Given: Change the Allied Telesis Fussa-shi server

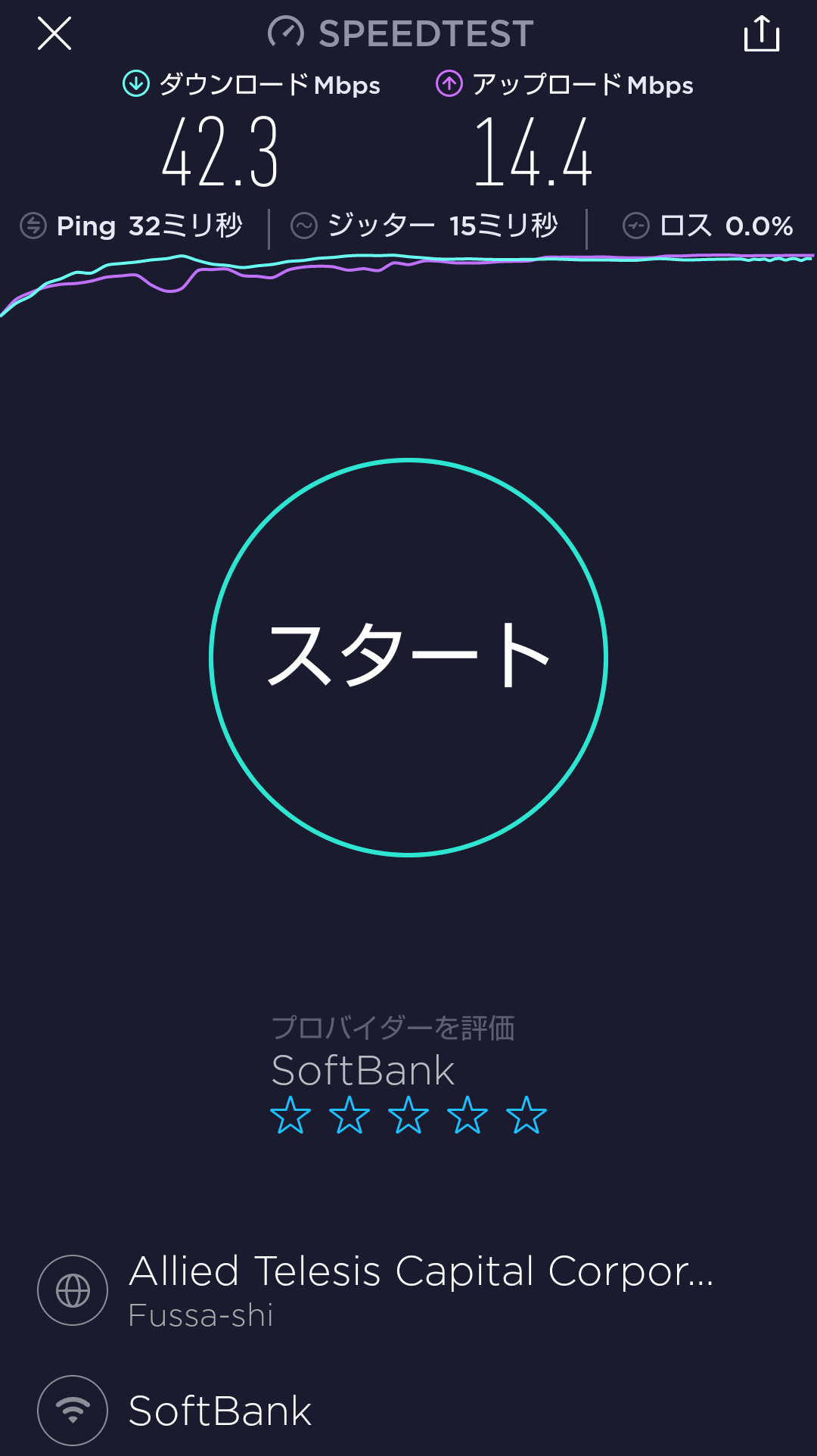Looking at the screenshot, I should point(420,1290).
